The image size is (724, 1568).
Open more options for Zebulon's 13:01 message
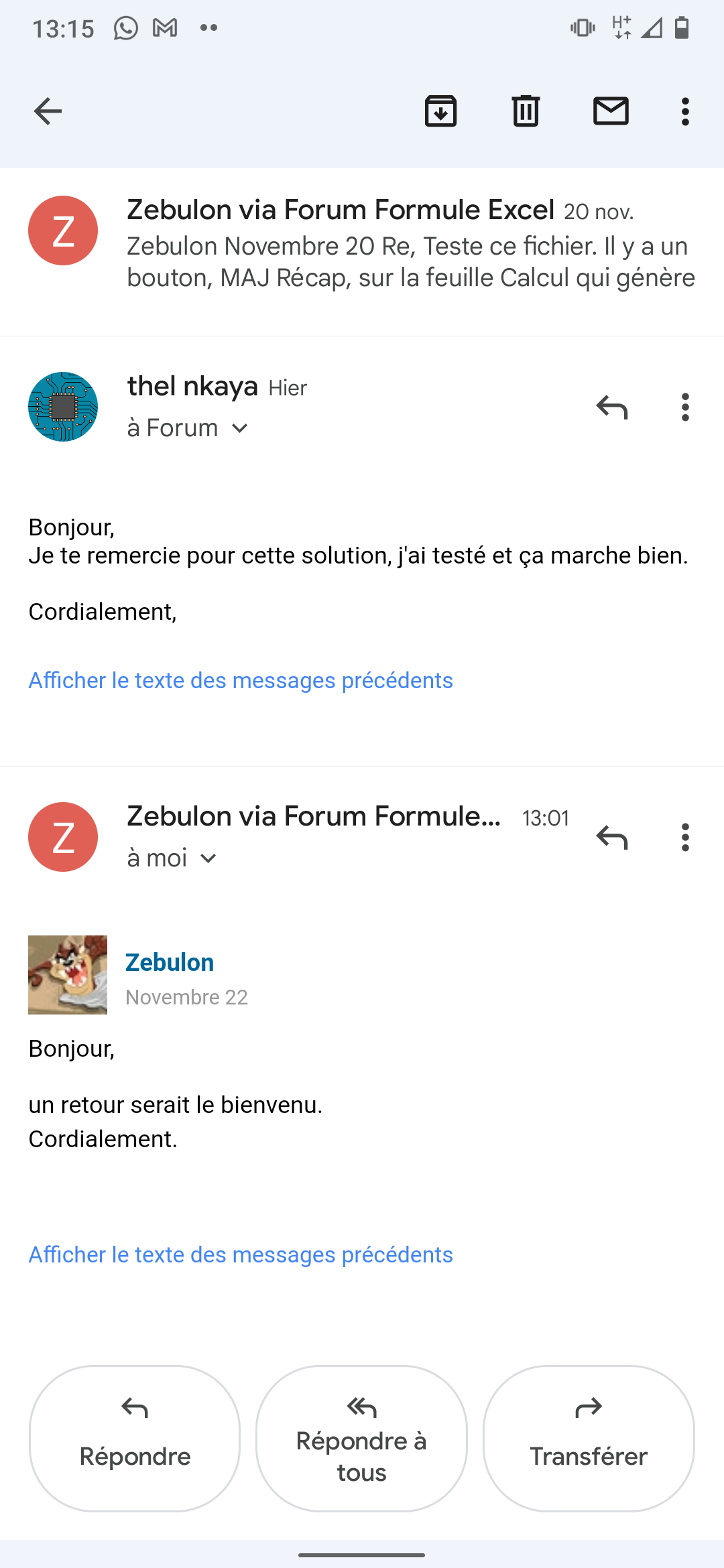click(685, 838)
